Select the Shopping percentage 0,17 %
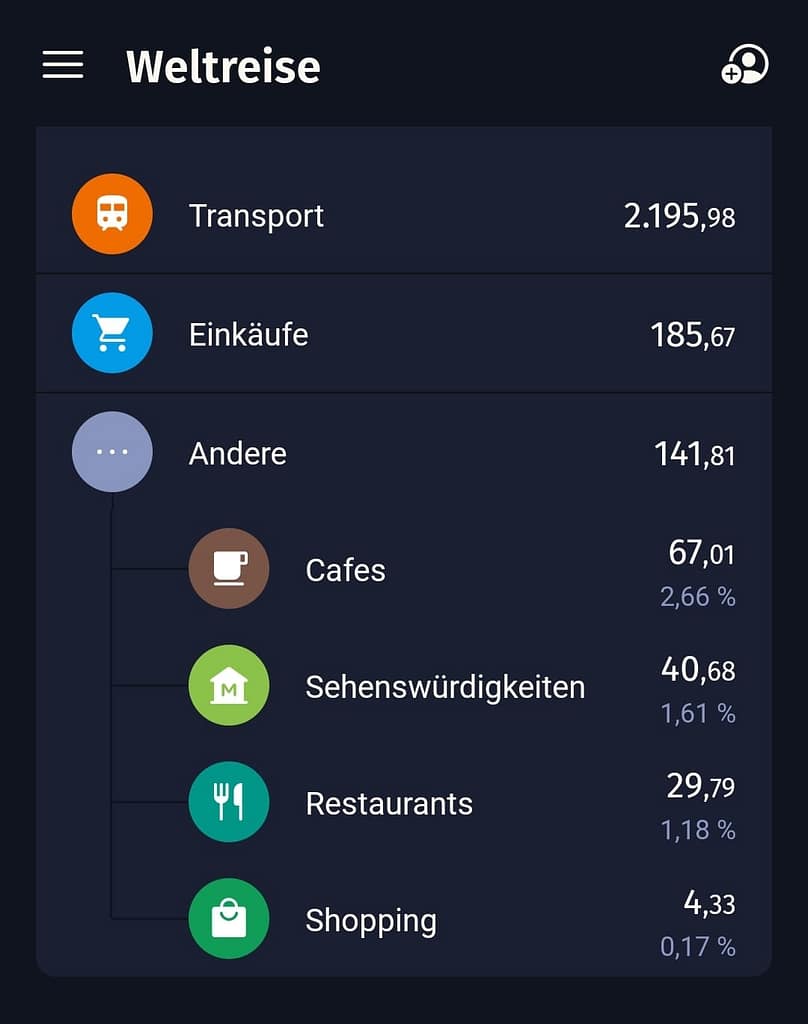Viewport: 808px width, 1024px height. coord(700,947)
